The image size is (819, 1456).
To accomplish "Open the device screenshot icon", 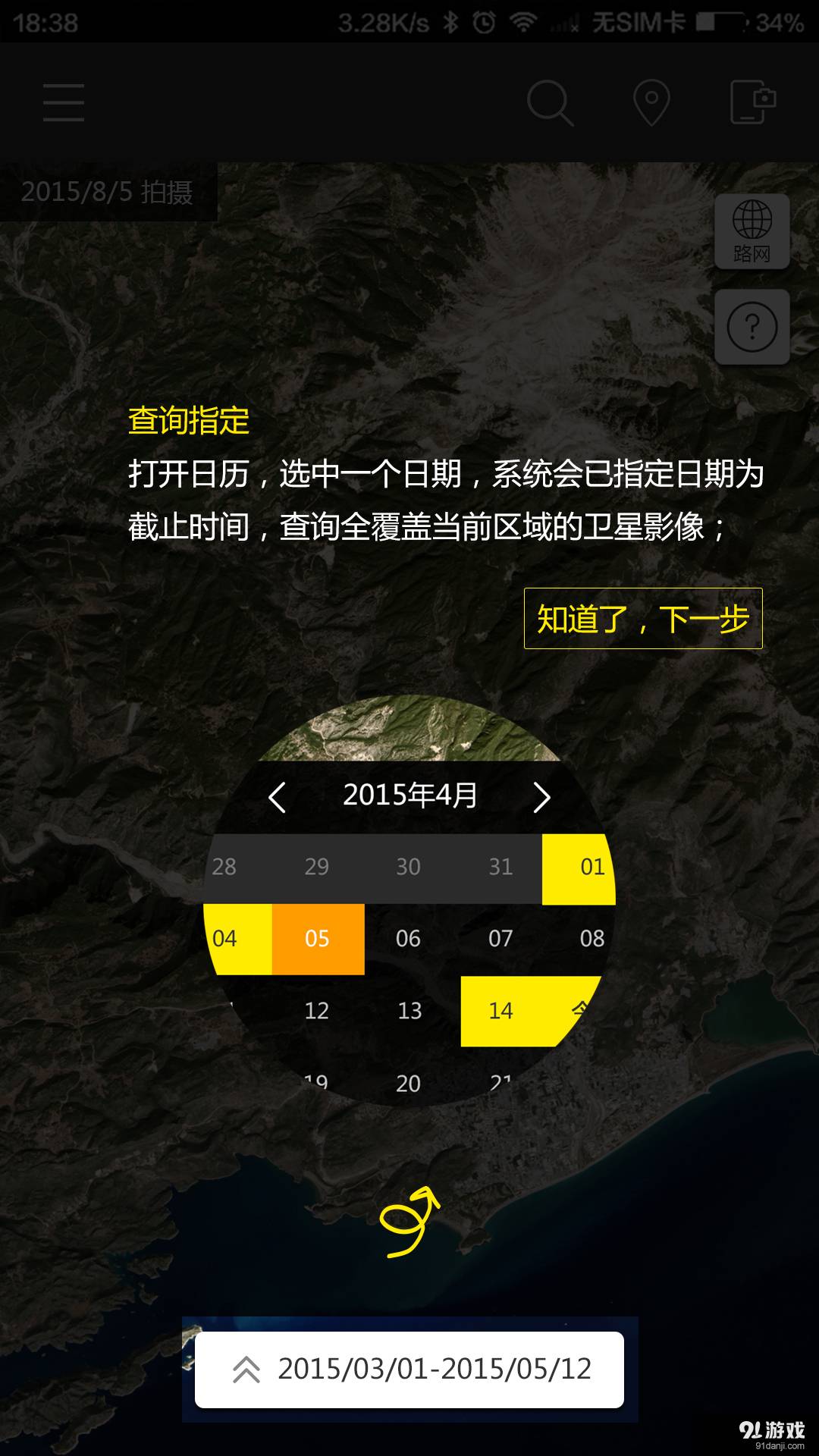I will point(752,103).
